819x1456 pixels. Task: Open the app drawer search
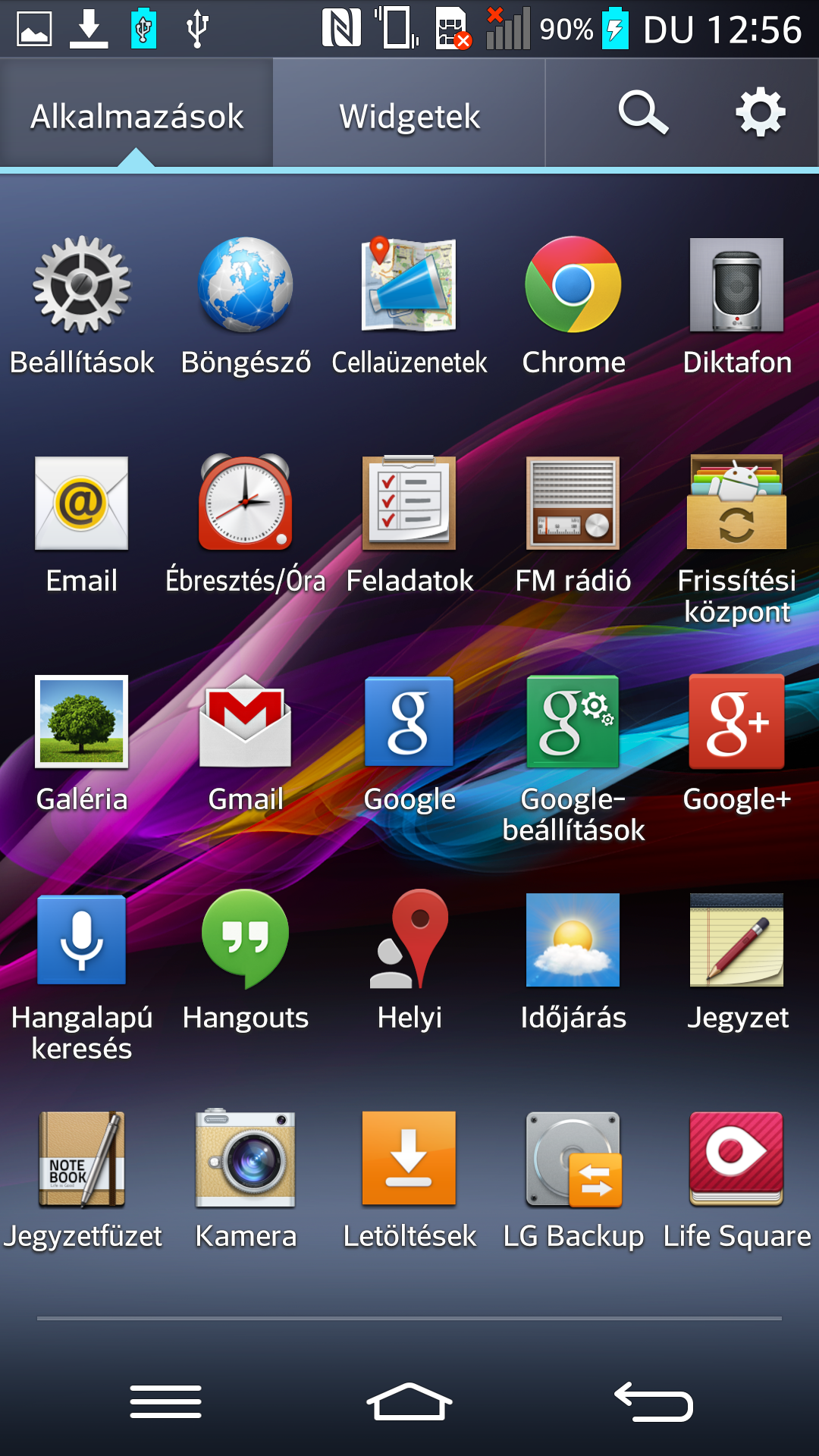click(x=643, y=114)
